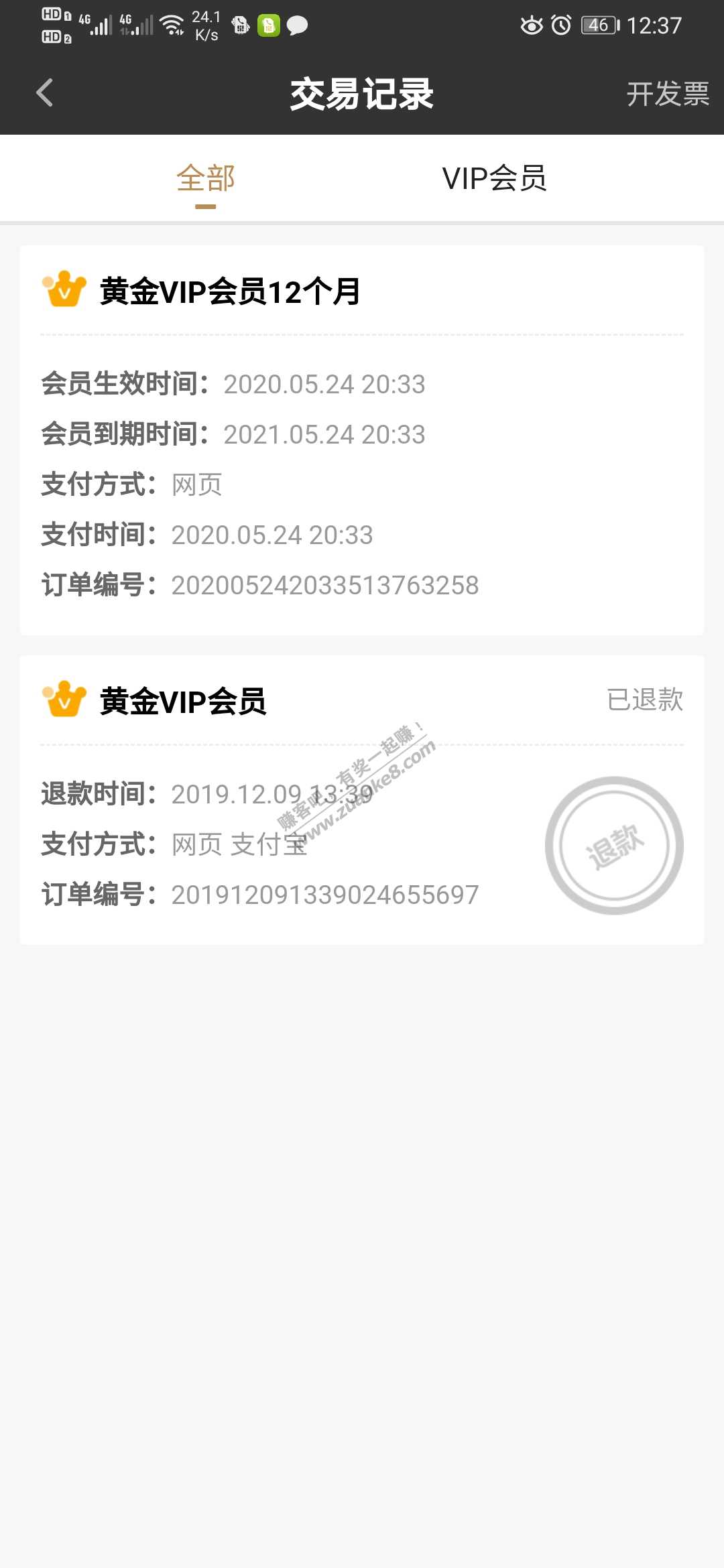724x1568 pixels.
Task: Select the 全部 tab
Action: tap(205, 179)
